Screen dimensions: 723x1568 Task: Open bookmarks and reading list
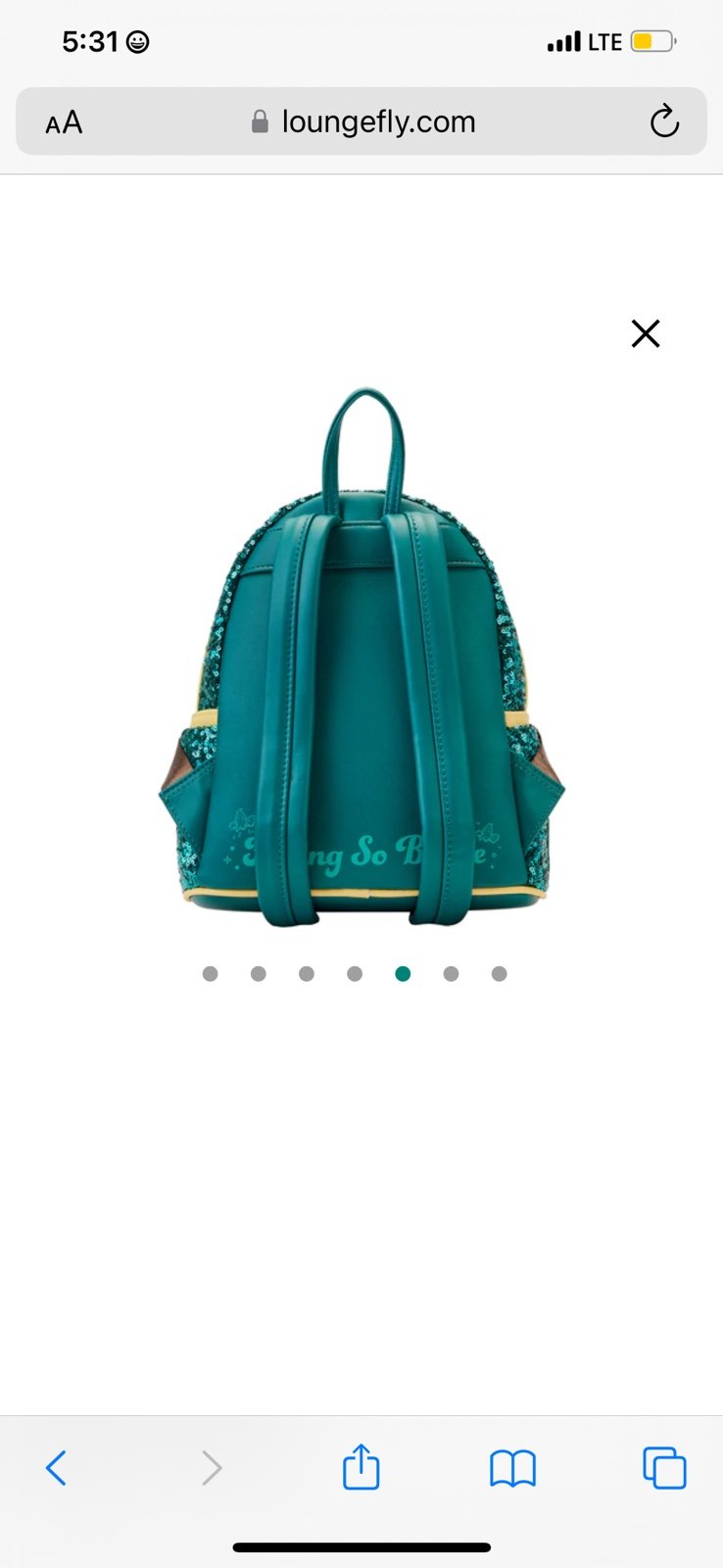tap(512, 1468)
